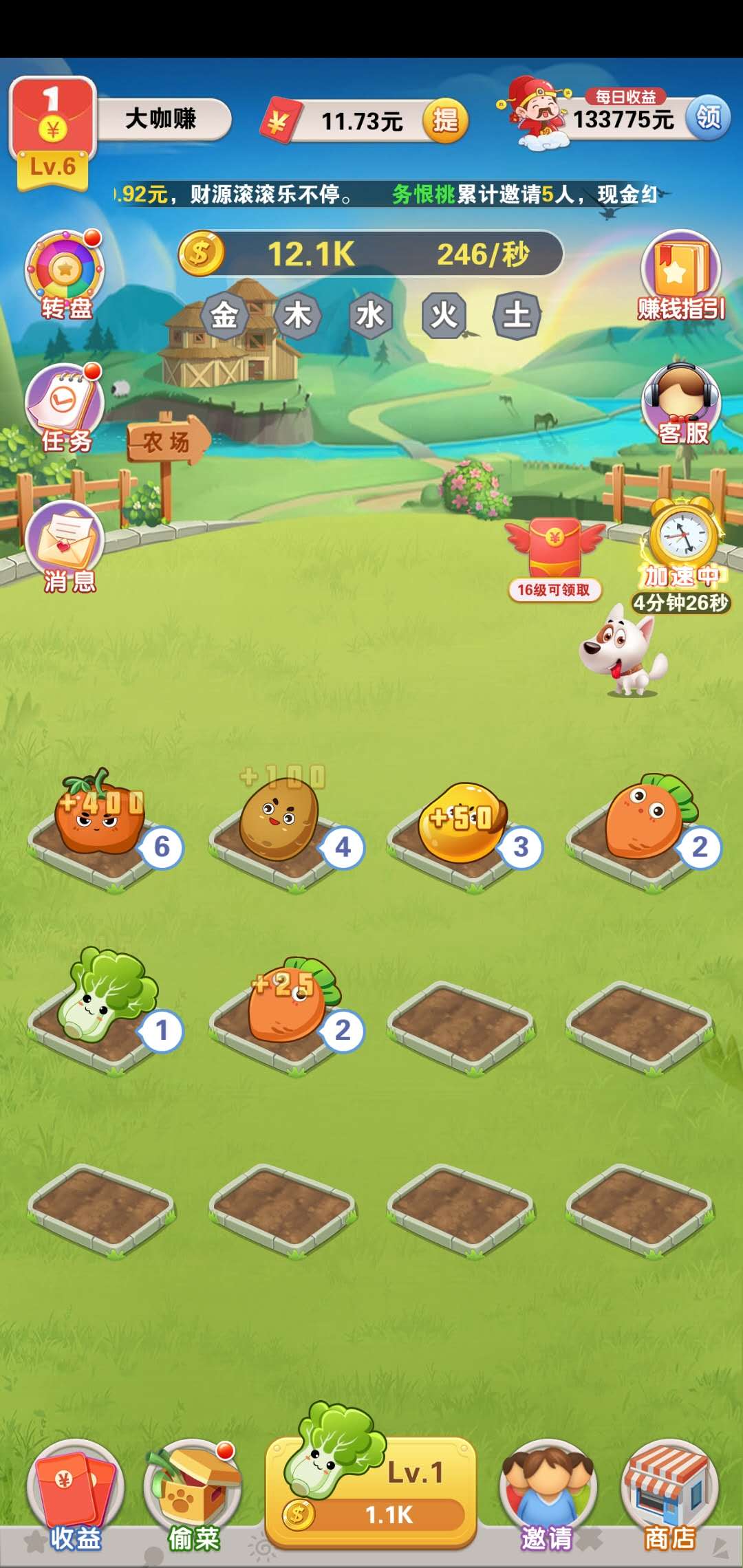This screenshot has height=1568, width=743.
Task: Tap the 提 withdraw button
Action: pyautogui.click(x=445, y=121)
